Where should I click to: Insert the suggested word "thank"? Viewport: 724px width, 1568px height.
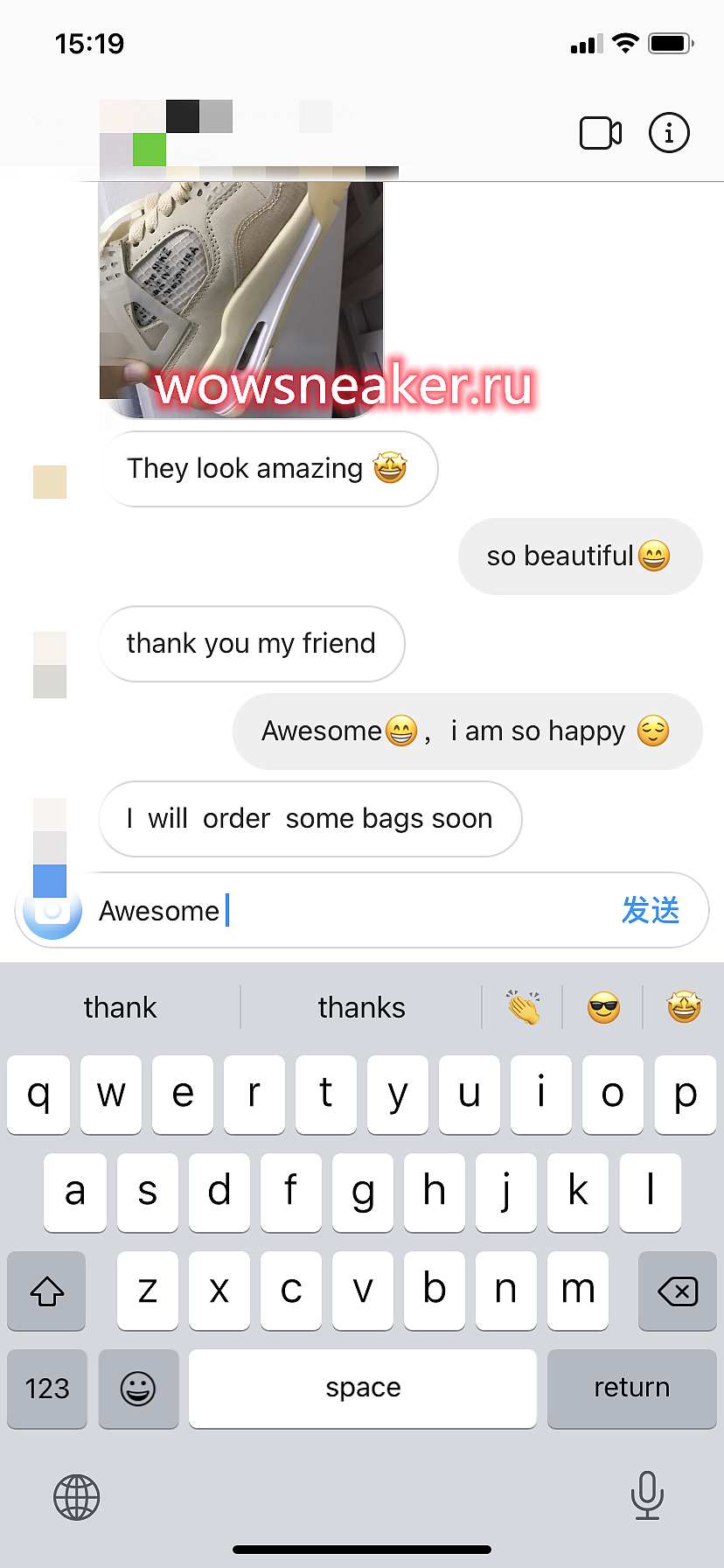pyautogui.click(x=121, y=1008)
